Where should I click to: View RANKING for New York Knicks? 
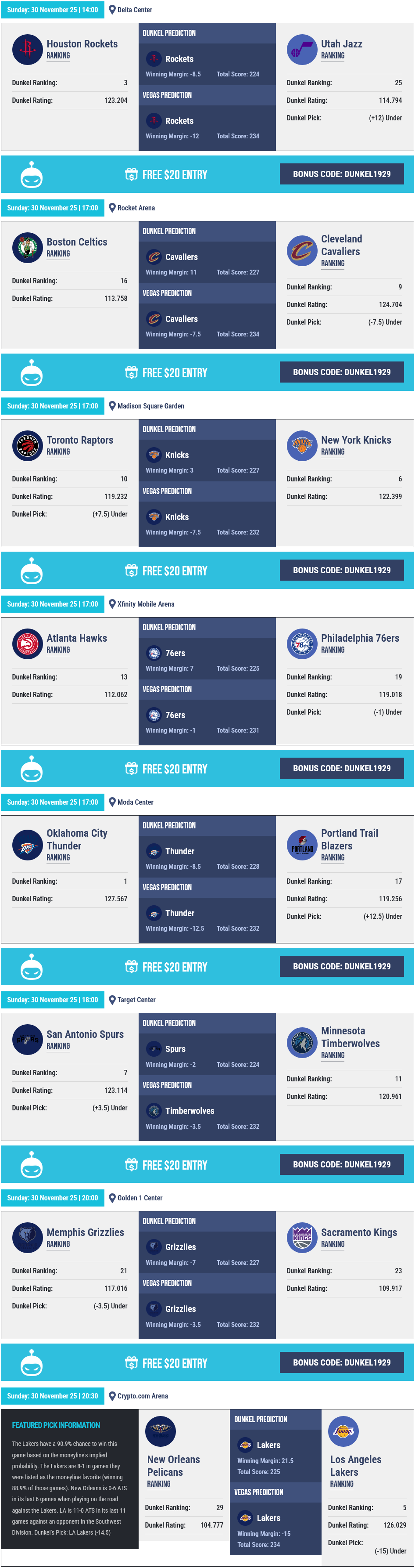pyautogui.click(x=333, y=452)
